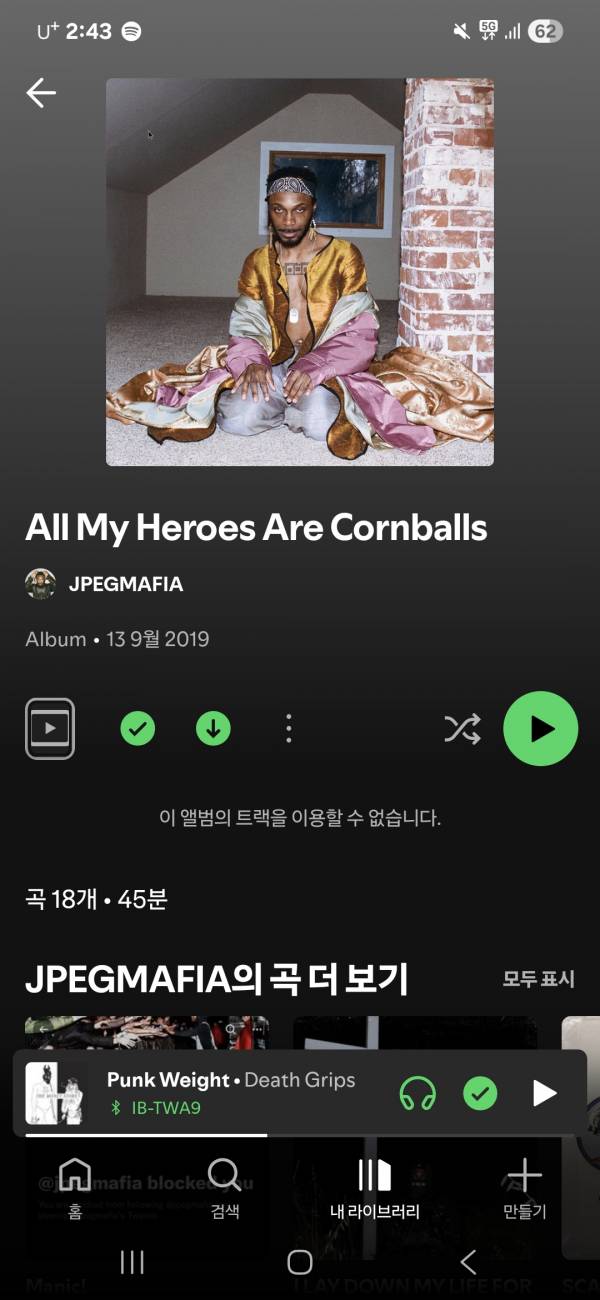Open the Punk Weight now-playing bar
Image resolution: width=600 pixels, height=1300 pixels.
[x=230, y=1092]
